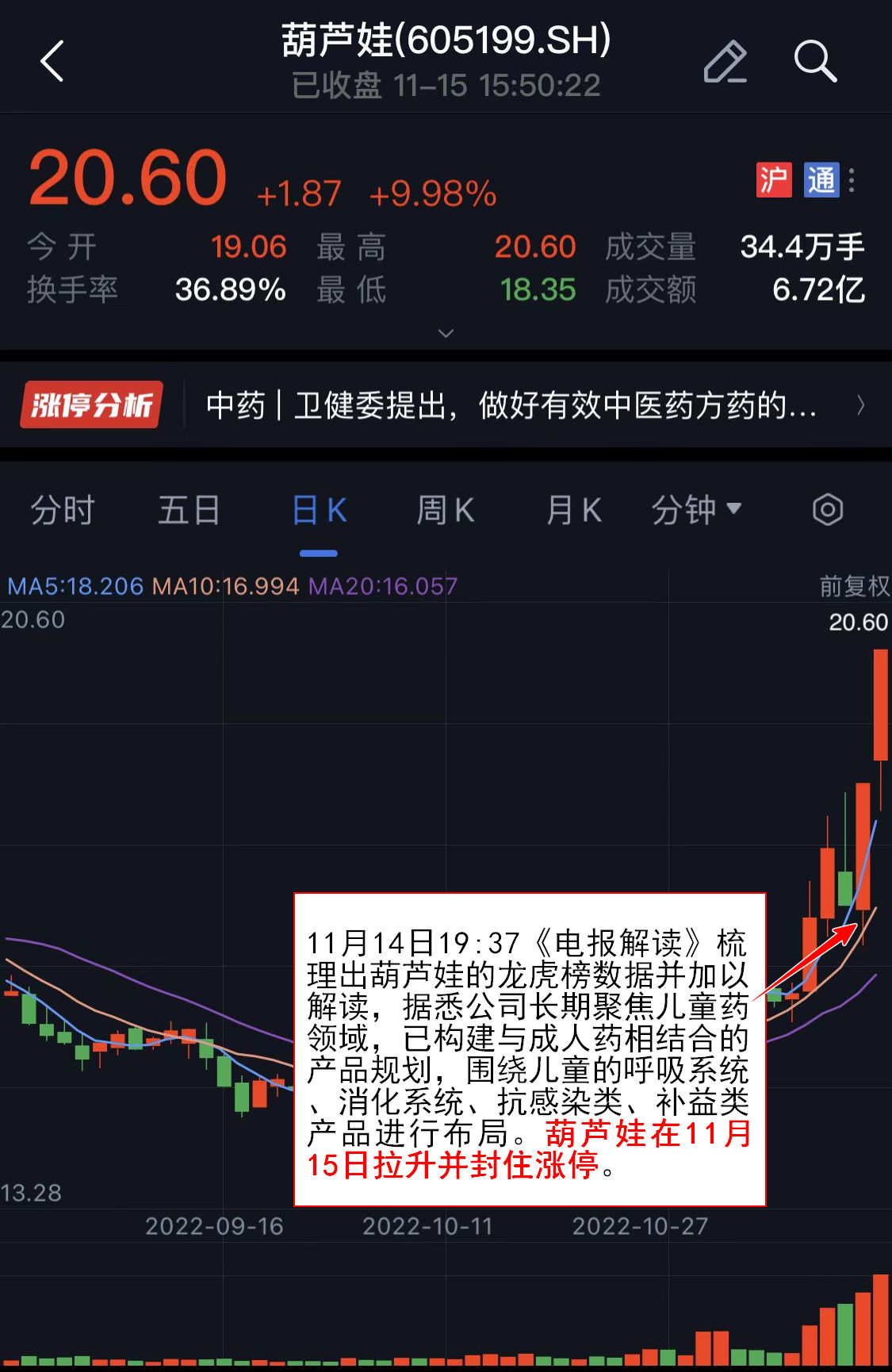The width and height of the screenshot is (892, 1372).
Task: Collapse the quote details with the chevron
Action: [x=446, y=334]
